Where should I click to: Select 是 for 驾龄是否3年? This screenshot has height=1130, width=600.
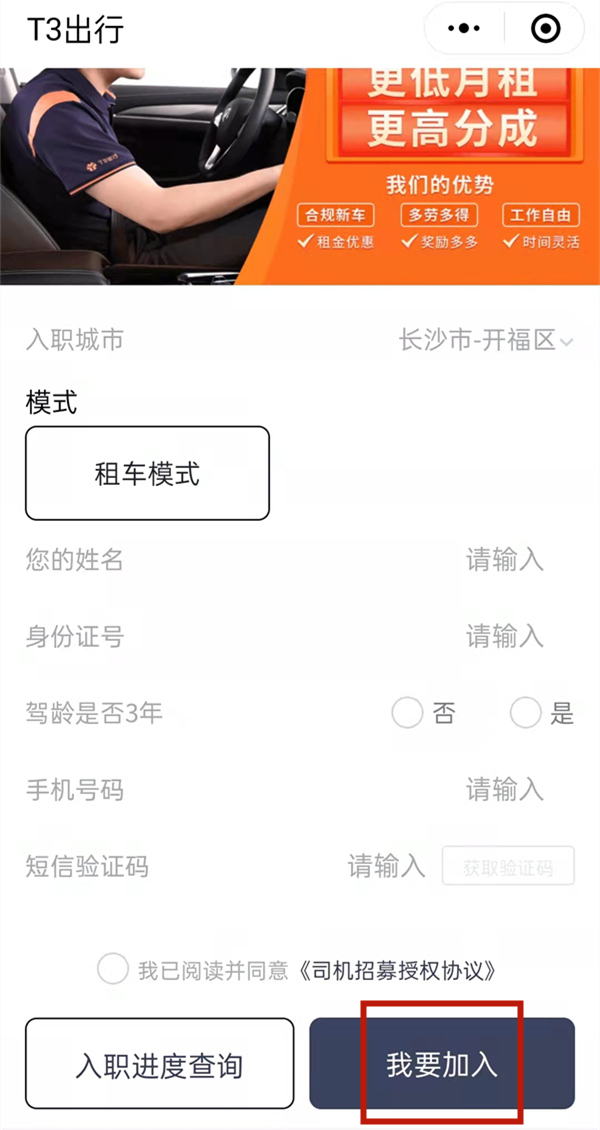(x=526, y=713)
